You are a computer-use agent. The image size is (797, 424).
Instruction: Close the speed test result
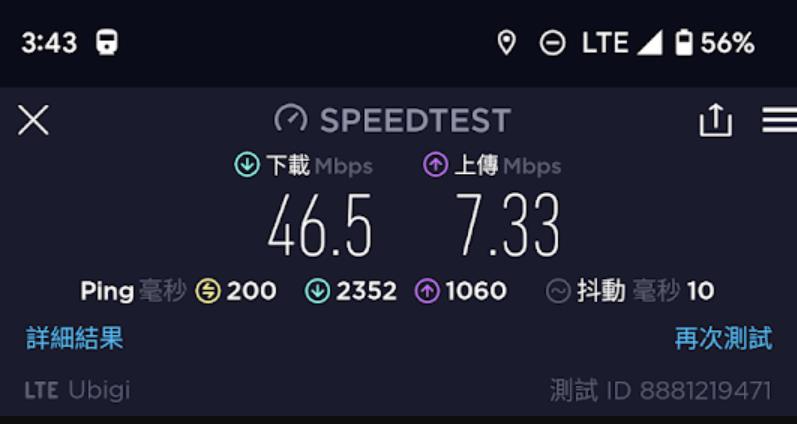pyautogui.click(x=33, y=121)
